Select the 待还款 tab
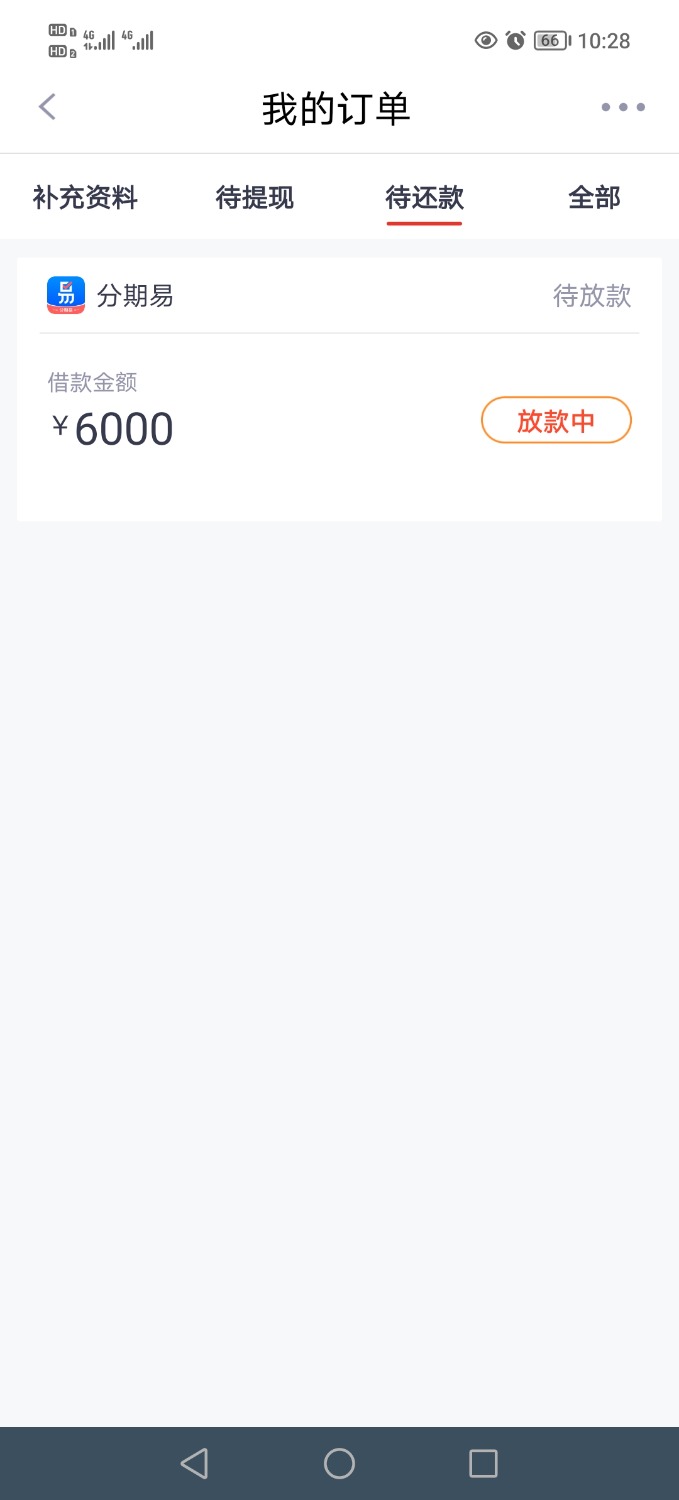Screen dimensions: 679x1500 (x=425, y=198)
